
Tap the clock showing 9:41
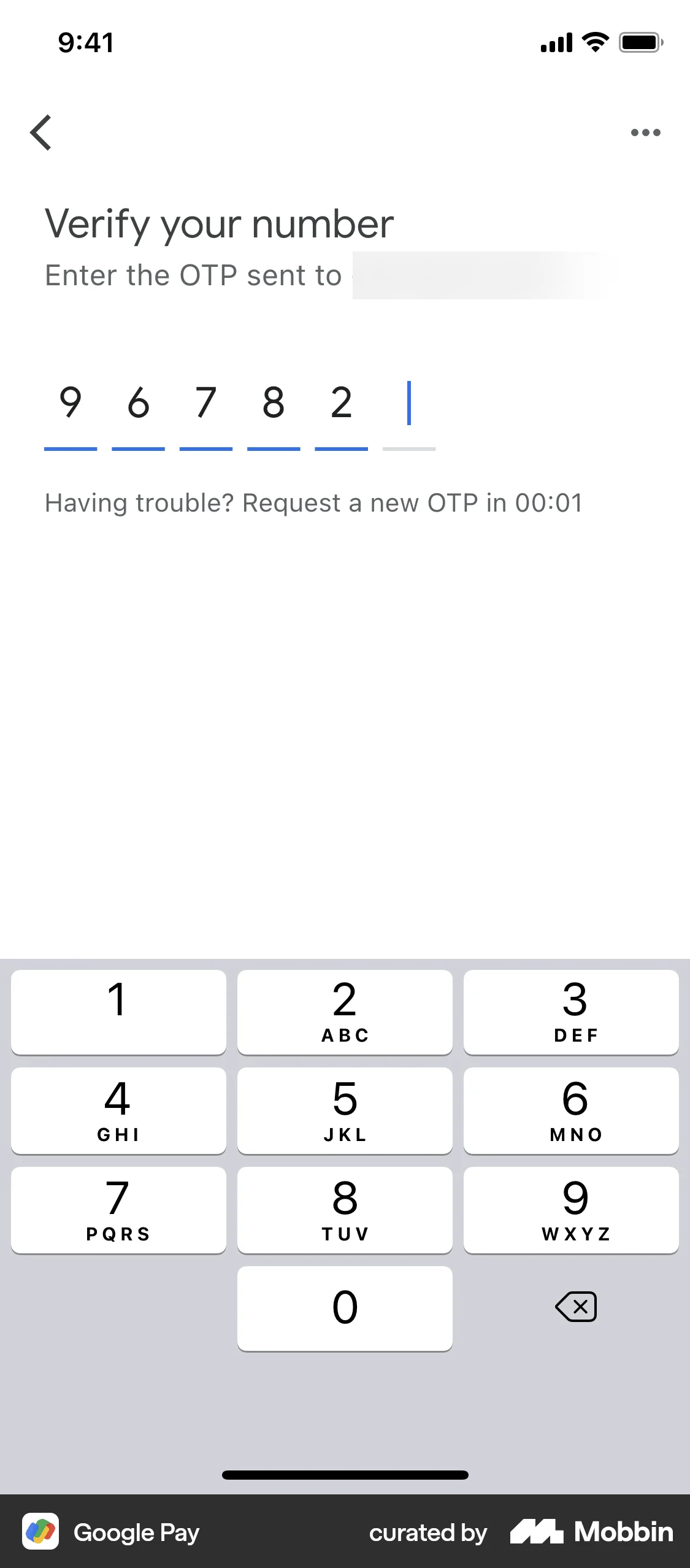coord(85,43)
